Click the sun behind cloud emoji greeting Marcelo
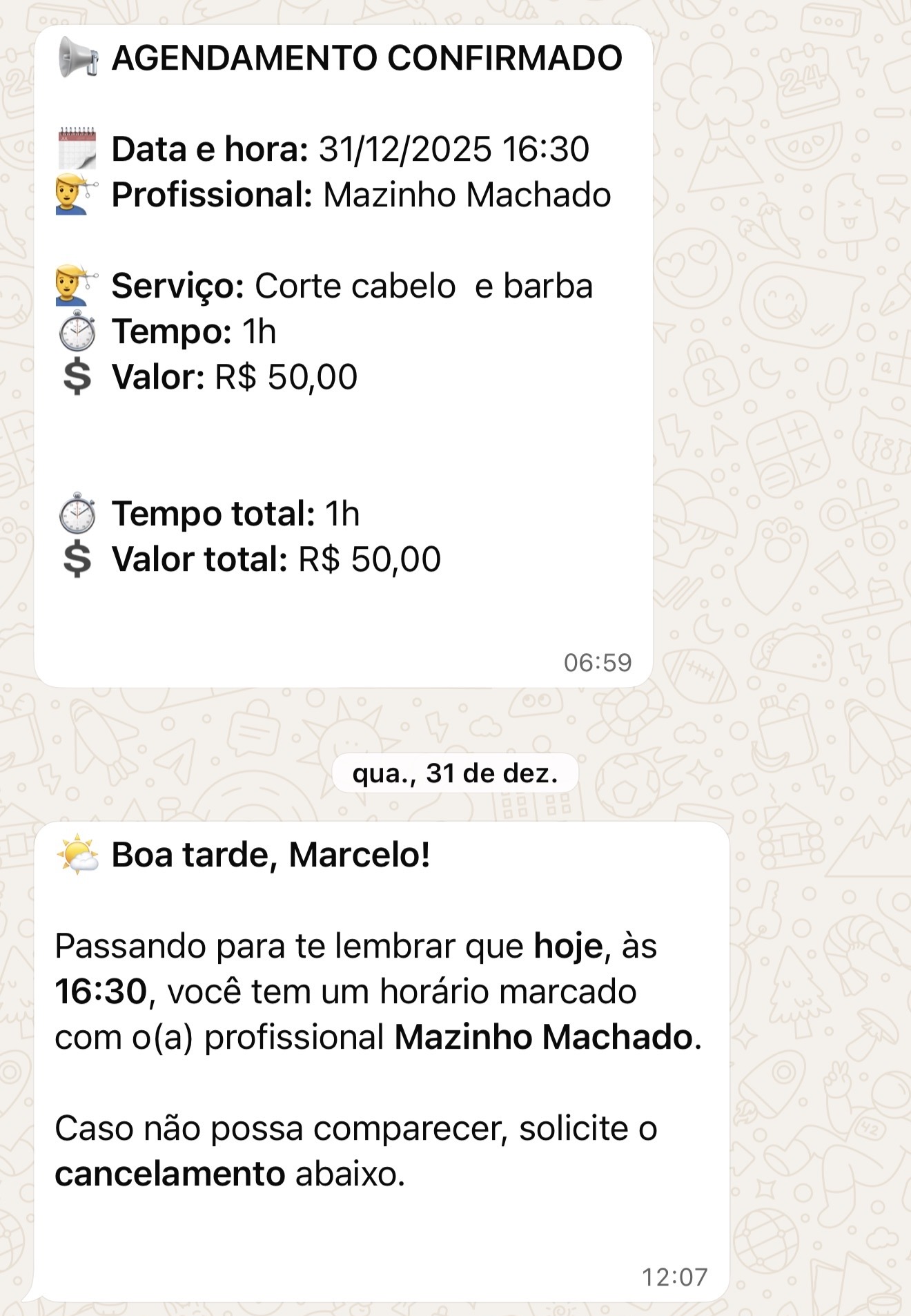 tap(77, 855)
